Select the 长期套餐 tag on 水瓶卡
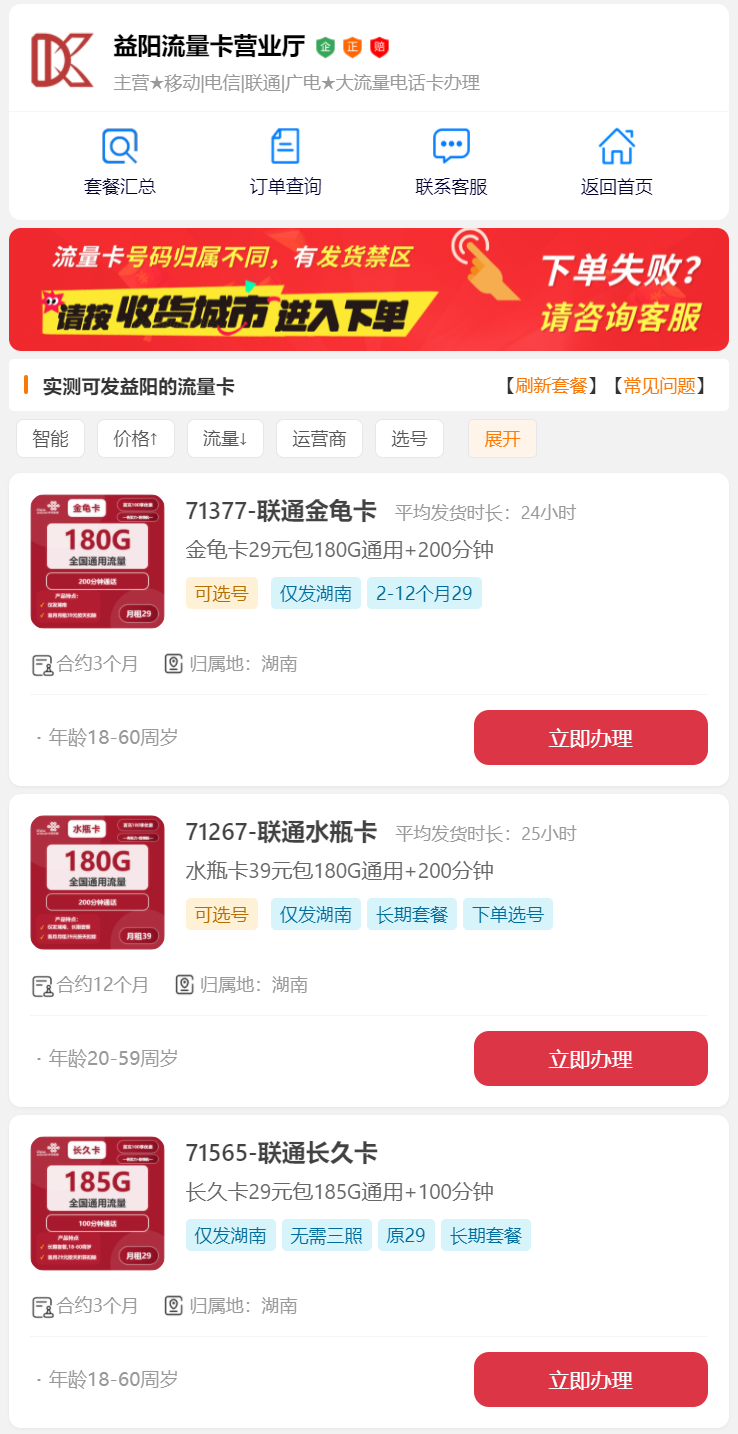 pyautogui.click(x=412, y=914)
